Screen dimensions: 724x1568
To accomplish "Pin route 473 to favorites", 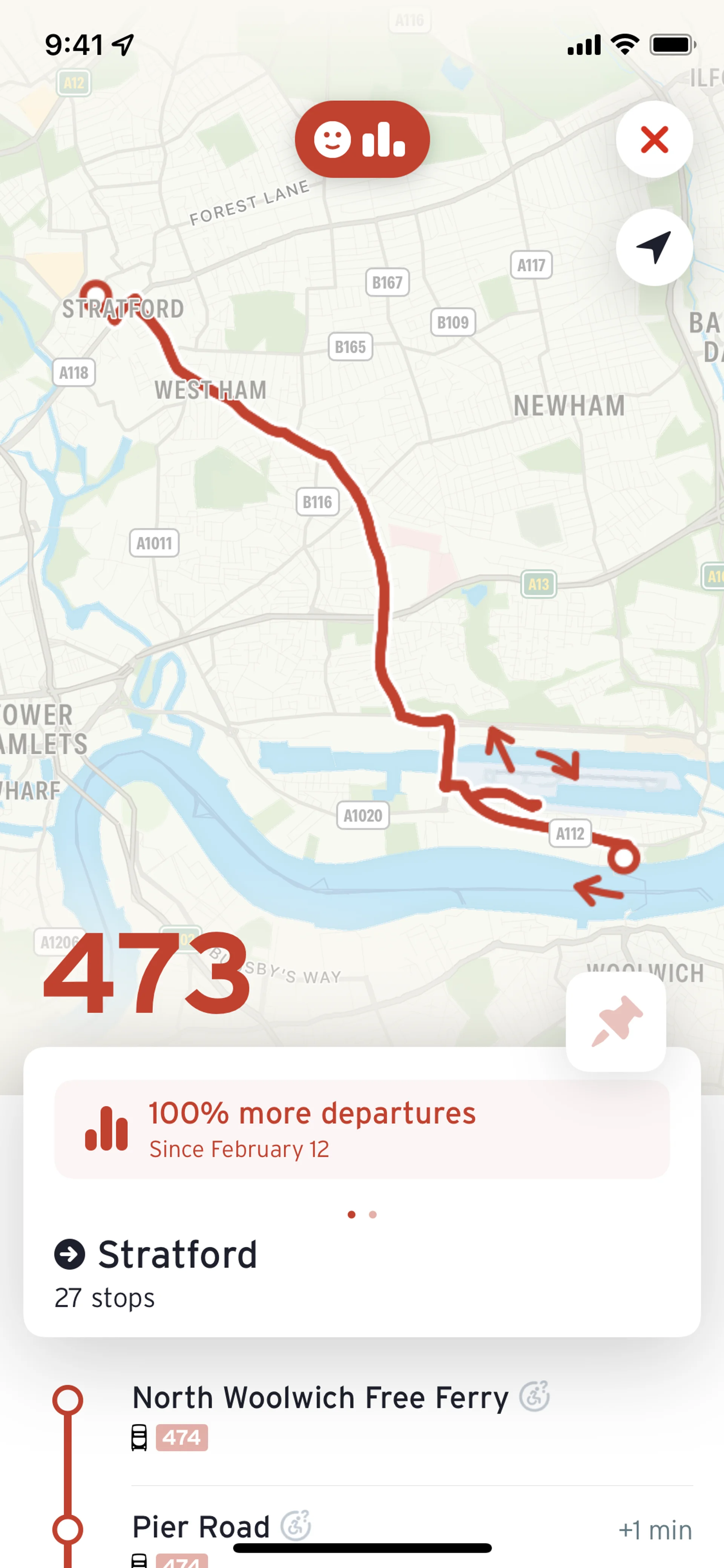I will point(616,1021).
